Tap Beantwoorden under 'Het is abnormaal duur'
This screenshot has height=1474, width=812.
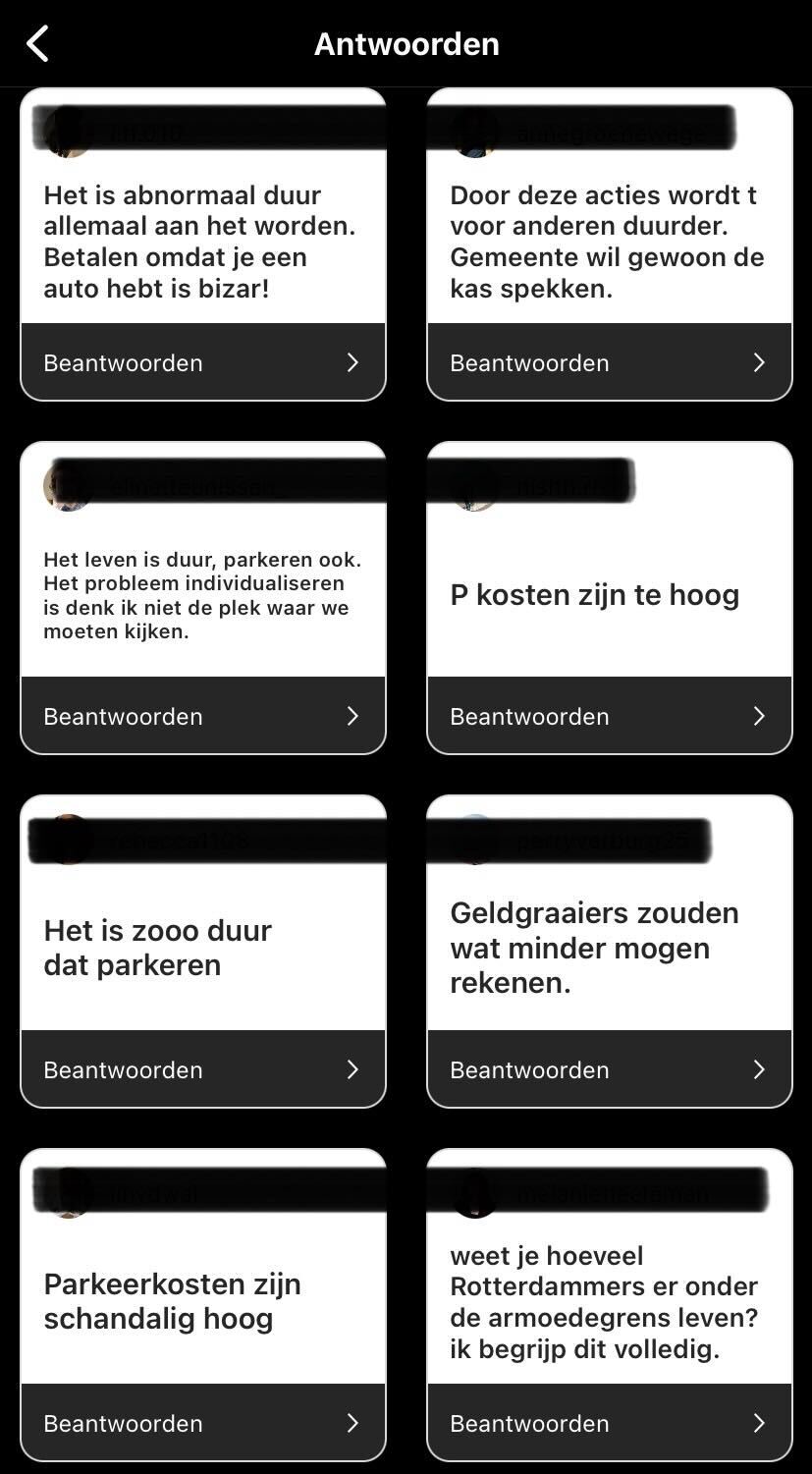tap(203, 362)
